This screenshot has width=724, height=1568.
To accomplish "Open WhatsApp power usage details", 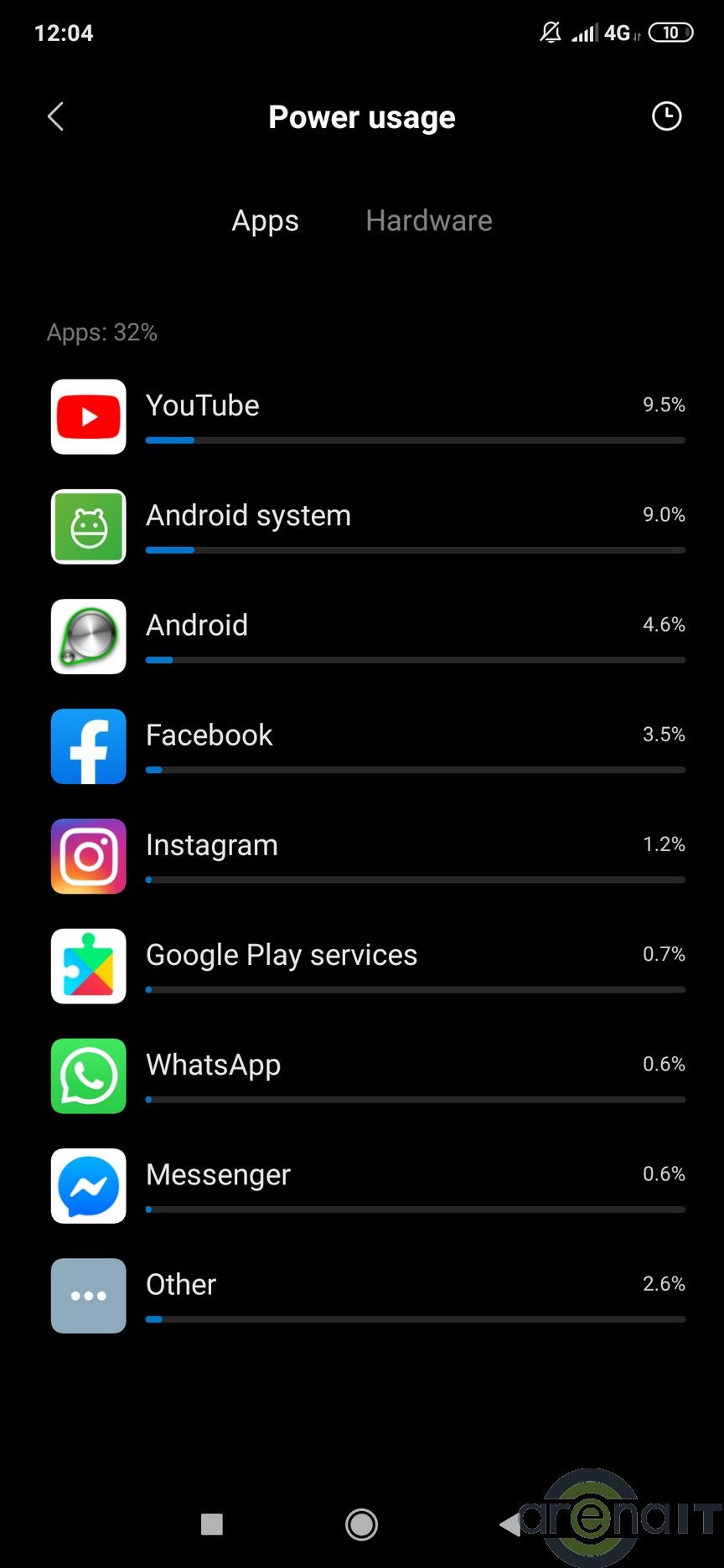I will [x=369, y=1075].
